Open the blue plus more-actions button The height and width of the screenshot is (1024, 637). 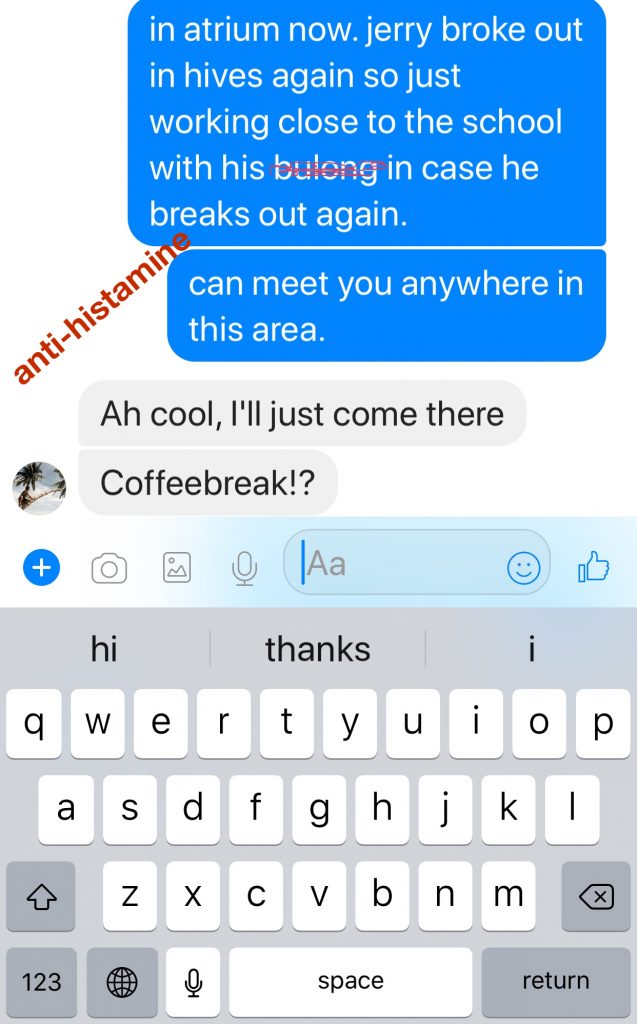[41, 568]
